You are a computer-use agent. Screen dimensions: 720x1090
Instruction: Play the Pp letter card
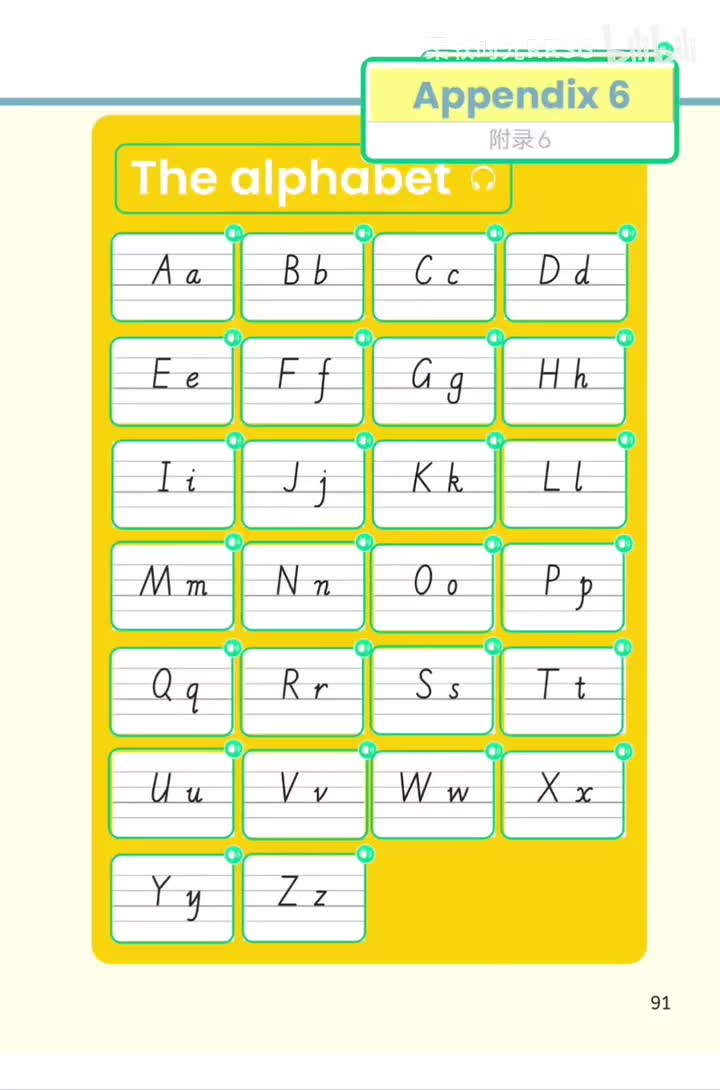coord(563,587)
